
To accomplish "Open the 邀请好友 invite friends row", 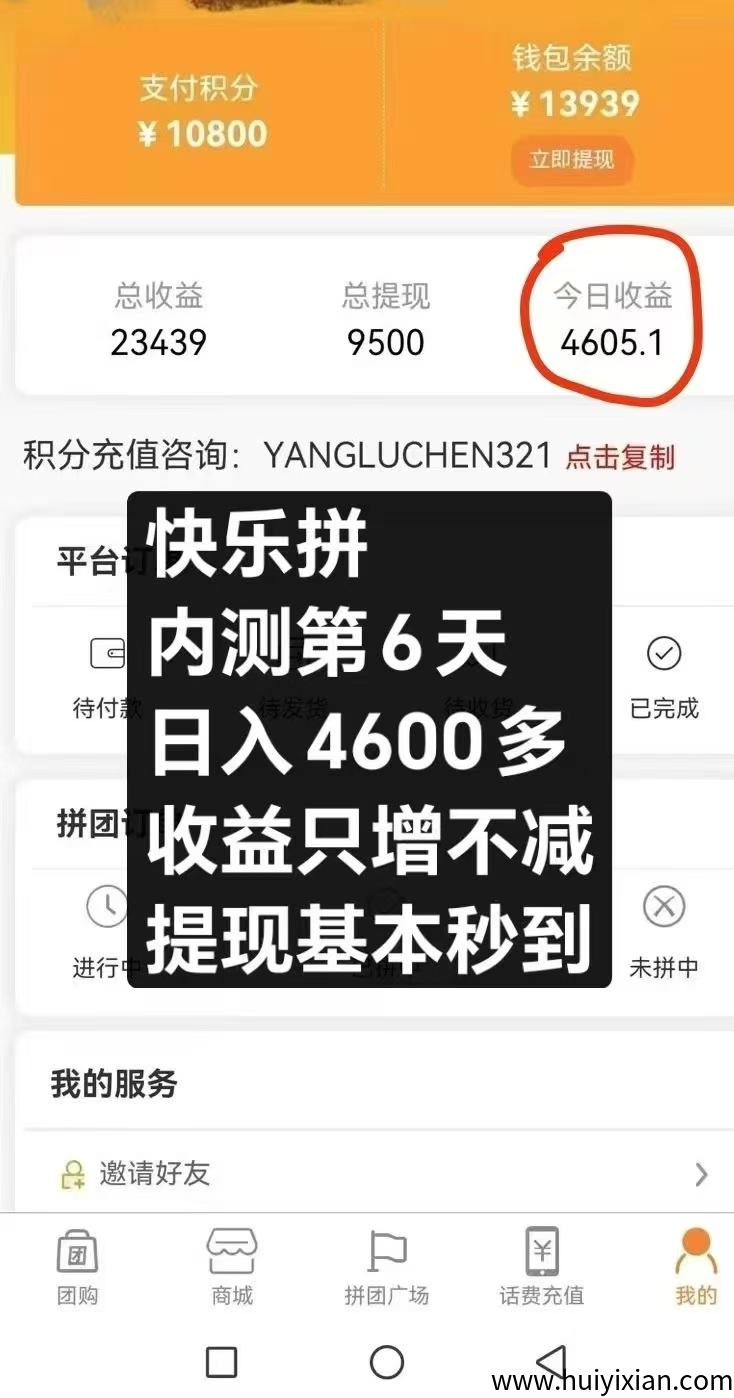I will point(380,1174).
